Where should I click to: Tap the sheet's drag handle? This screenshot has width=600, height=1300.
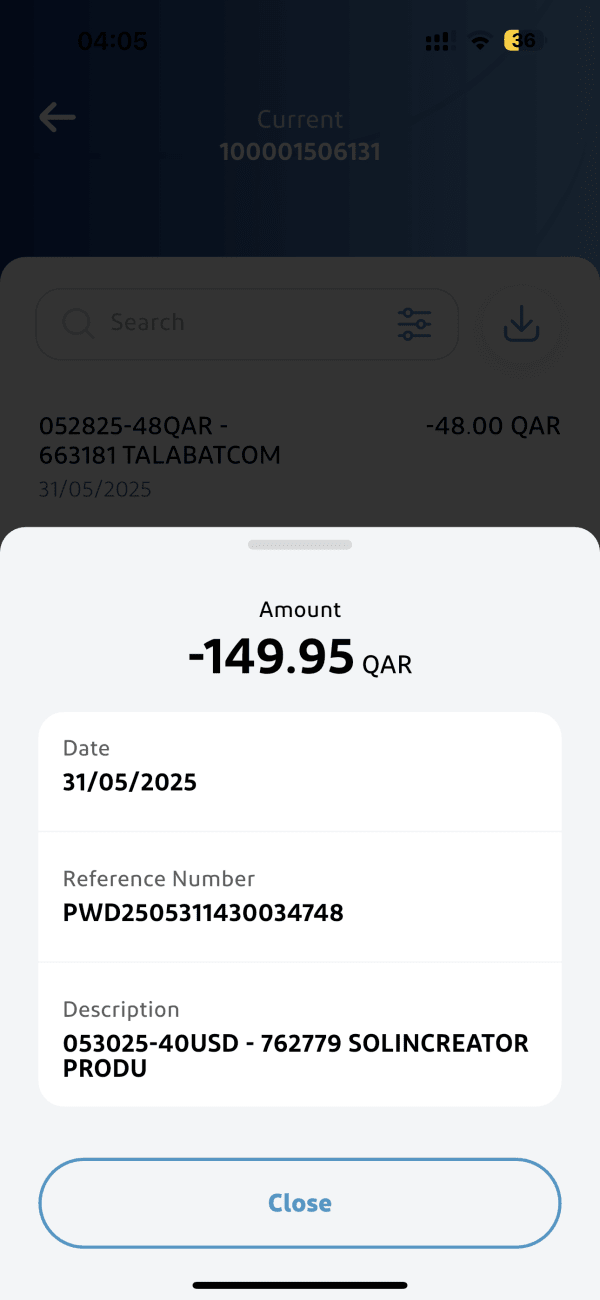tap(300, 545)
